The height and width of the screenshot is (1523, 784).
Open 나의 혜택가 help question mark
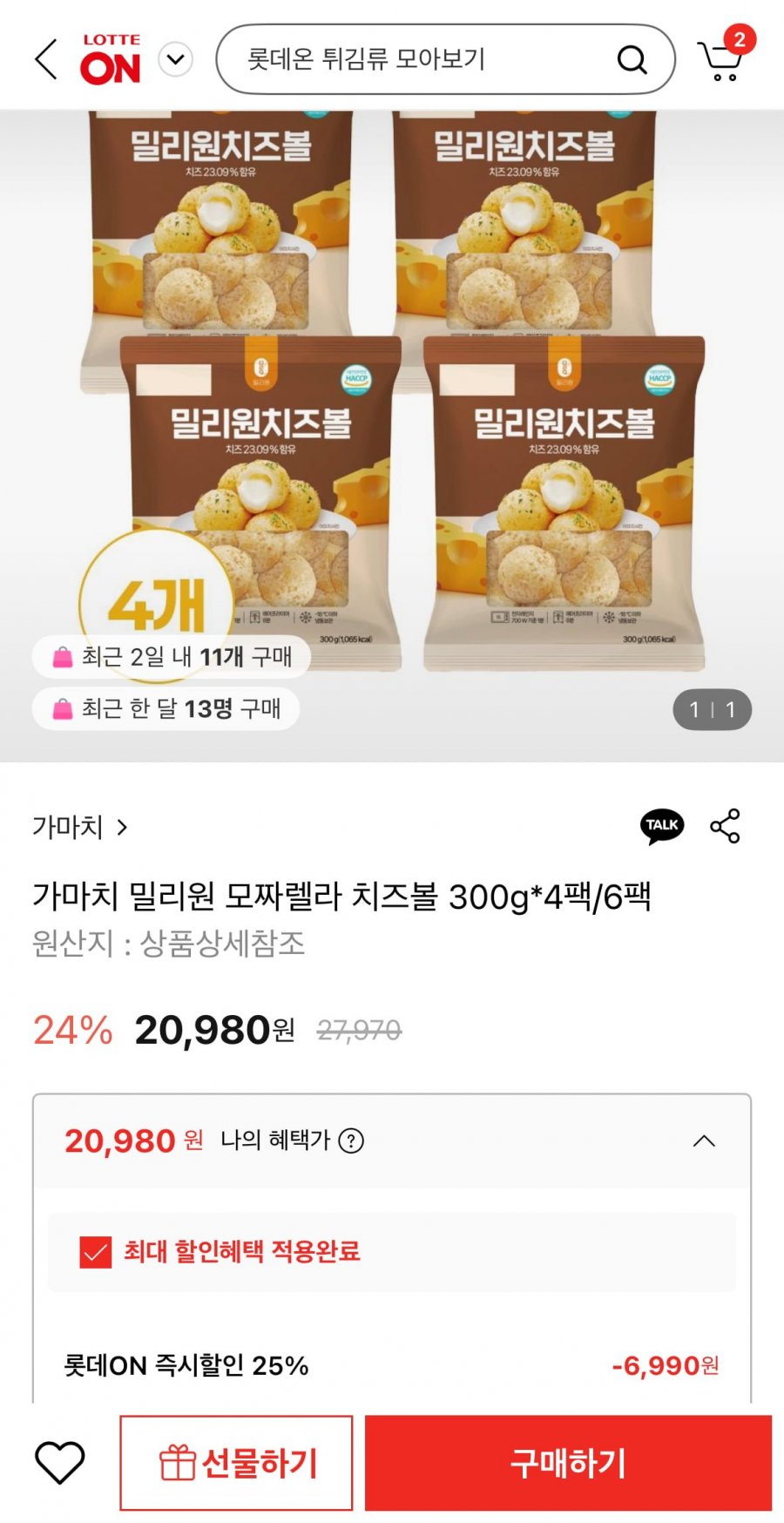click(x=351, y=1141)
